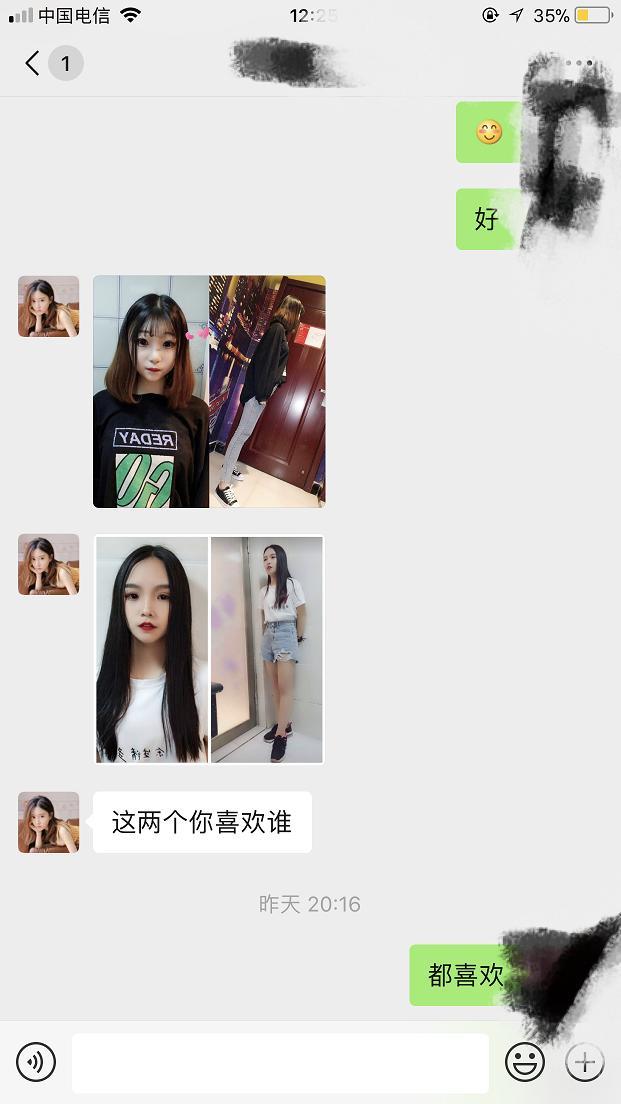
Task: Go back to the chat list
Action: click(x=33, y=64)
